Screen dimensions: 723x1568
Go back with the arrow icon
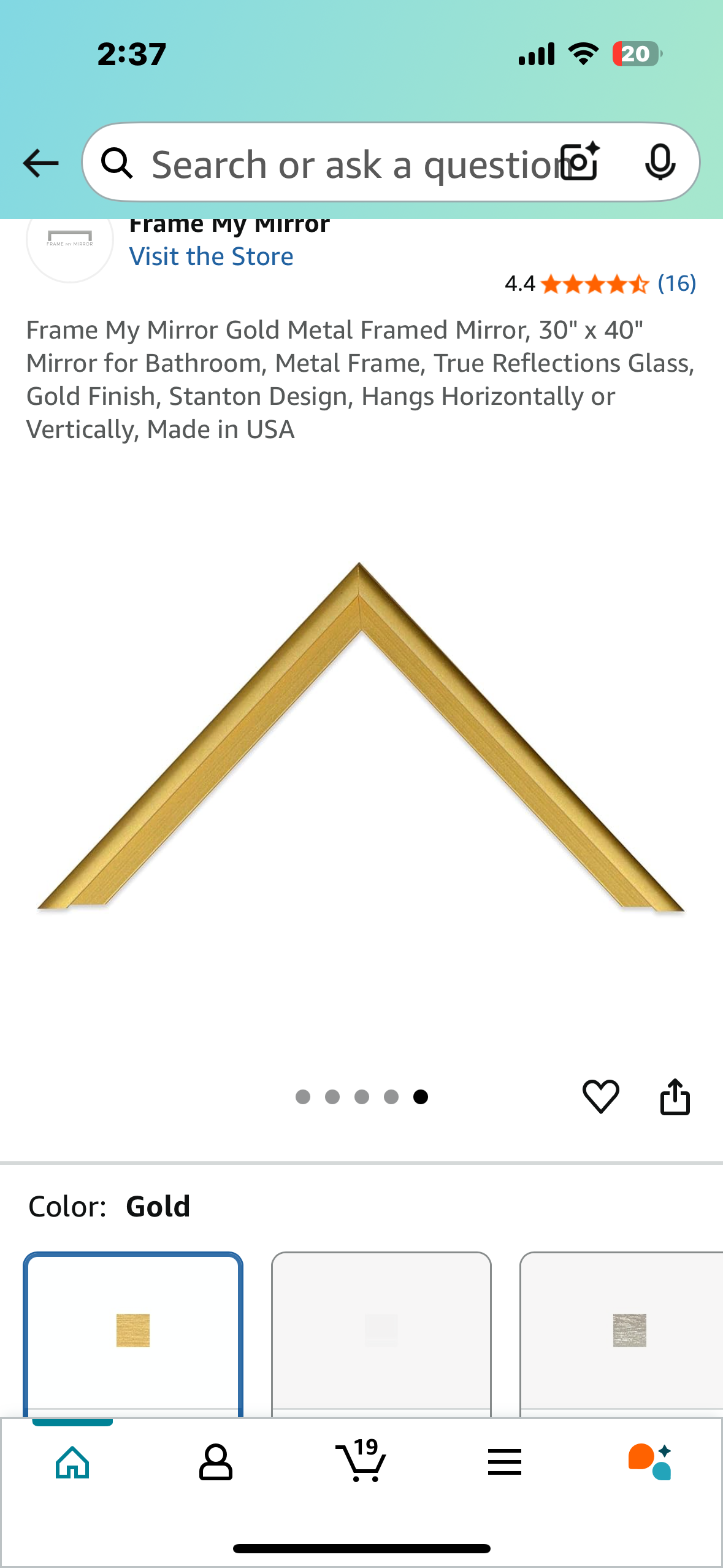coord(40,163)
